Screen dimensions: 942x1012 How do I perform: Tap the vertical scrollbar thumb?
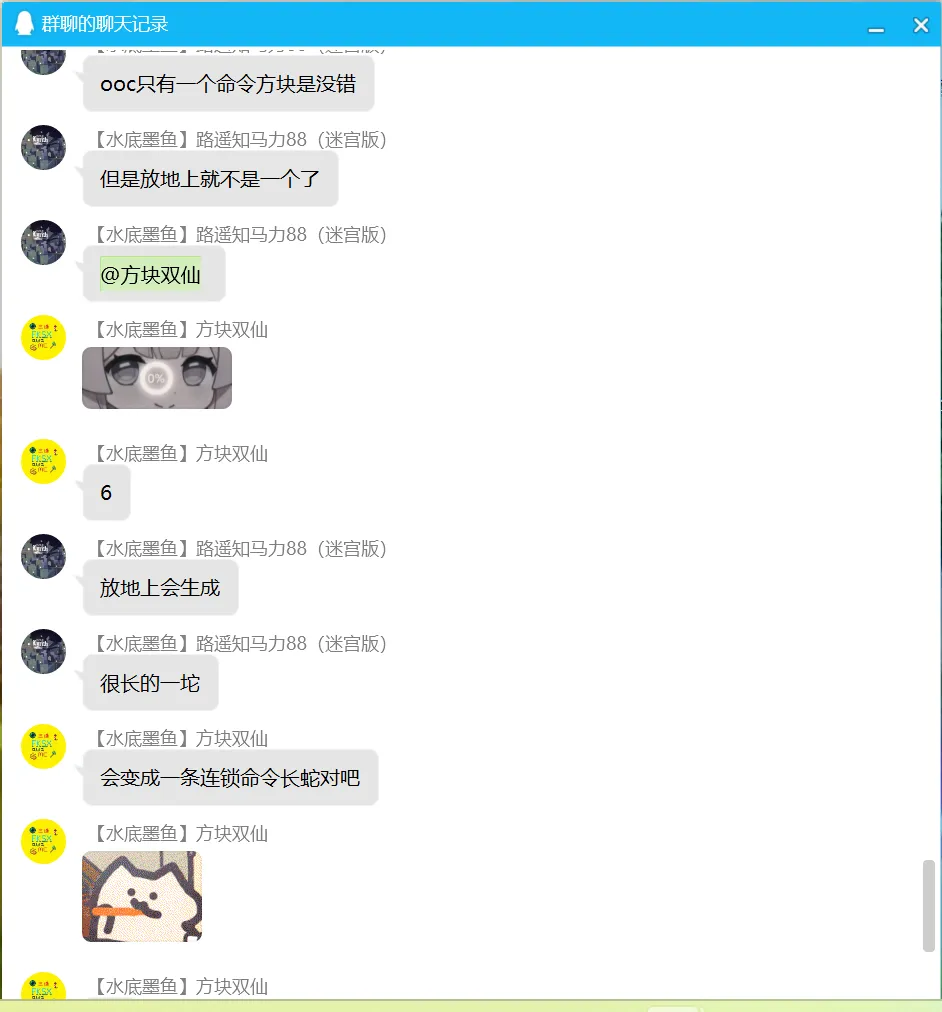click(929, 905)
